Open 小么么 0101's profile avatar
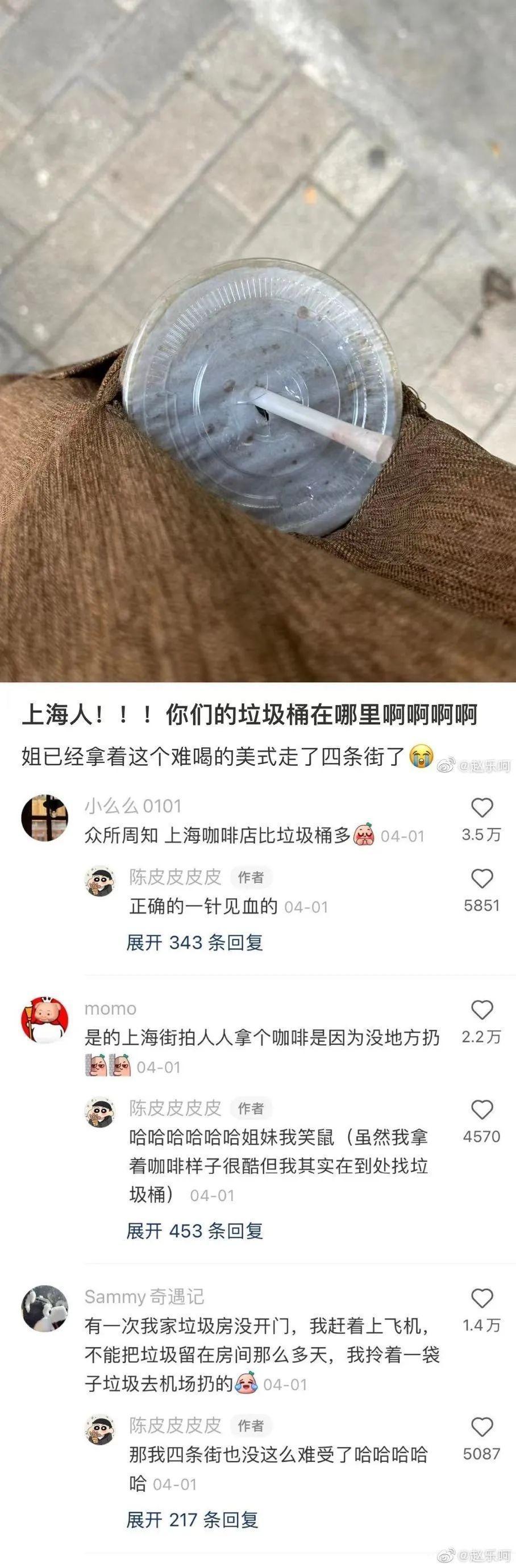The image size is (516, 1568). click(44, 818)
